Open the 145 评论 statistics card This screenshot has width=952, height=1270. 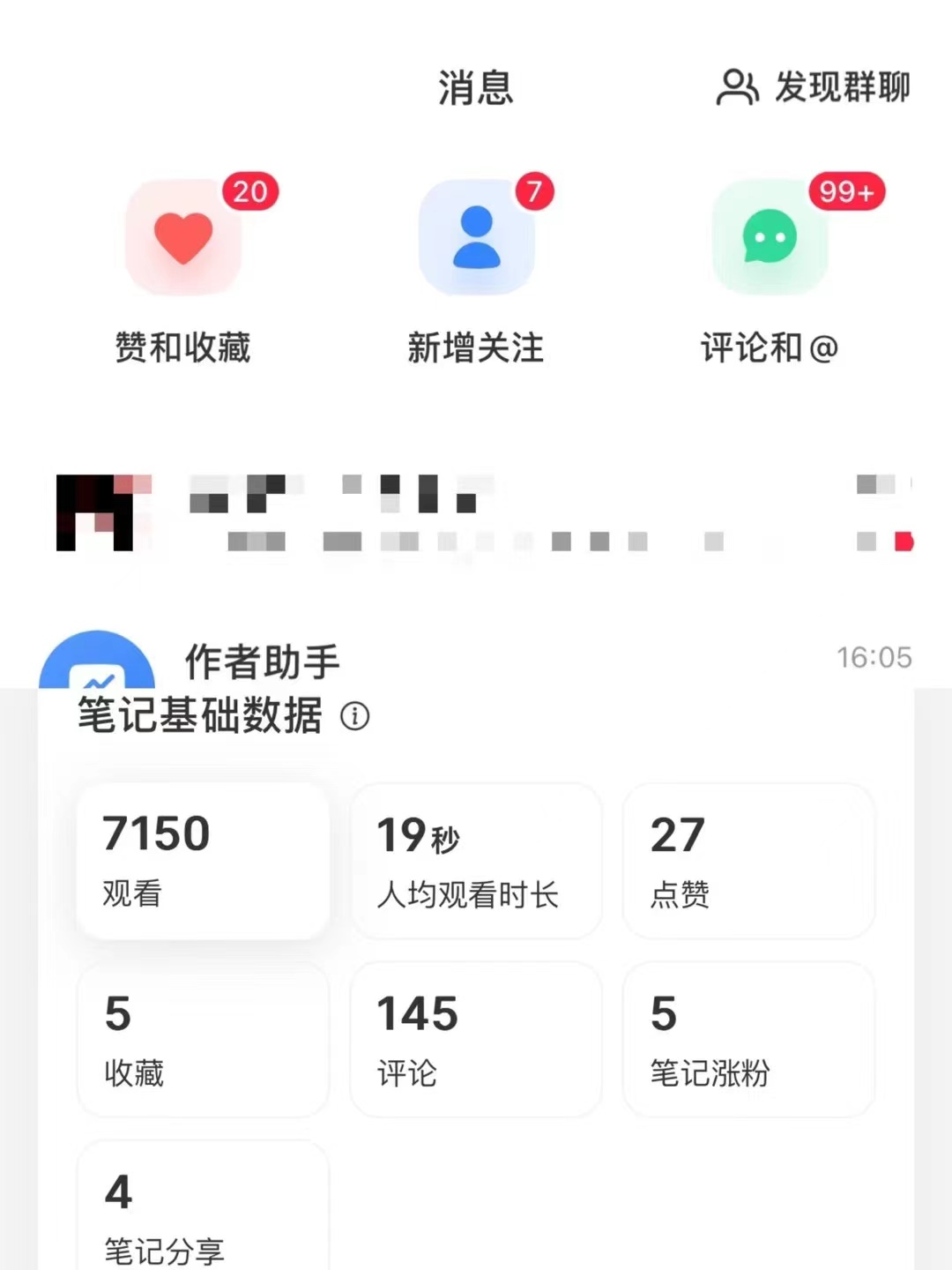point(475,1038)
